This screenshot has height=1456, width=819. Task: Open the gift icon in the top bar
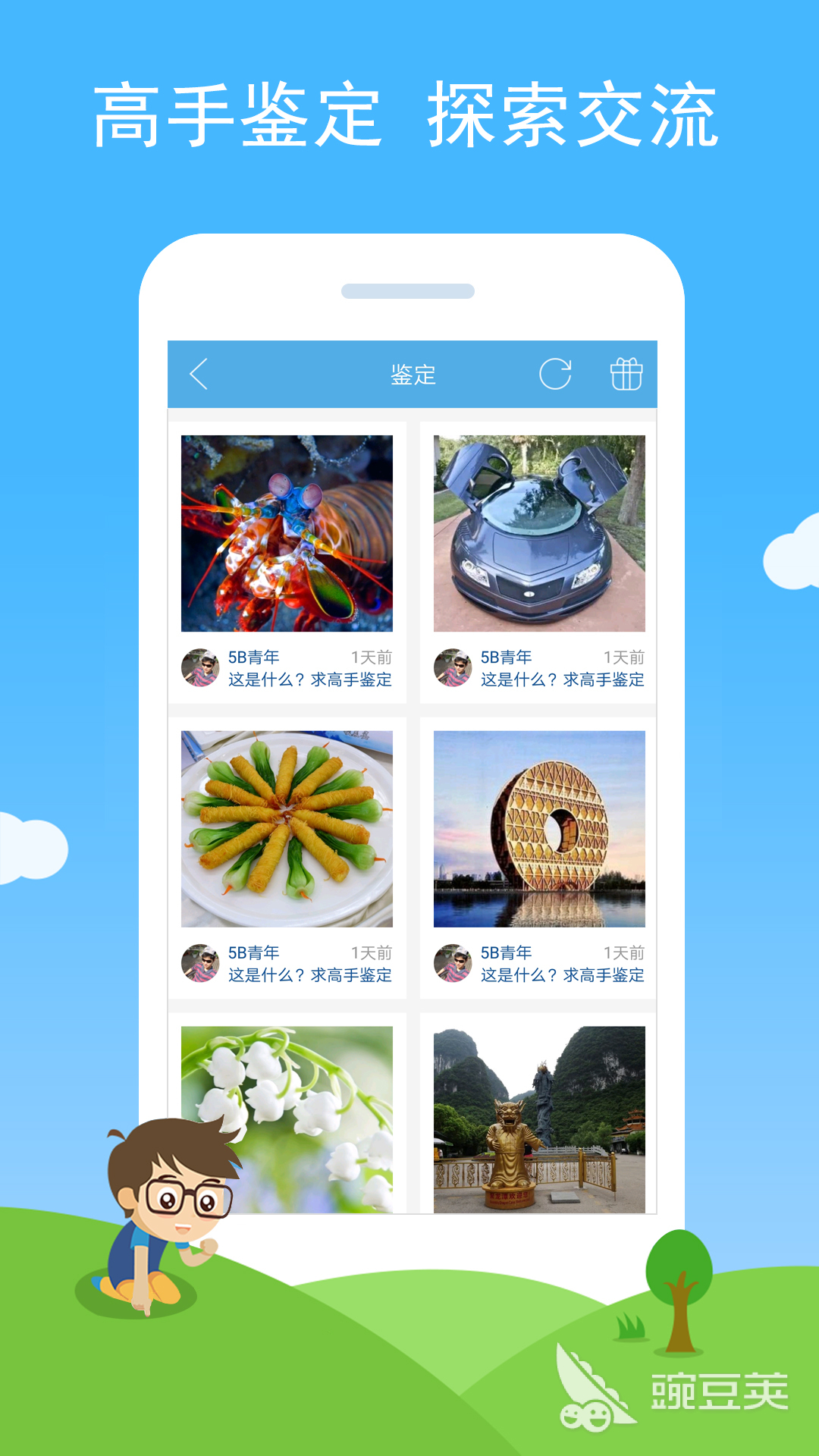coord(628,372)
